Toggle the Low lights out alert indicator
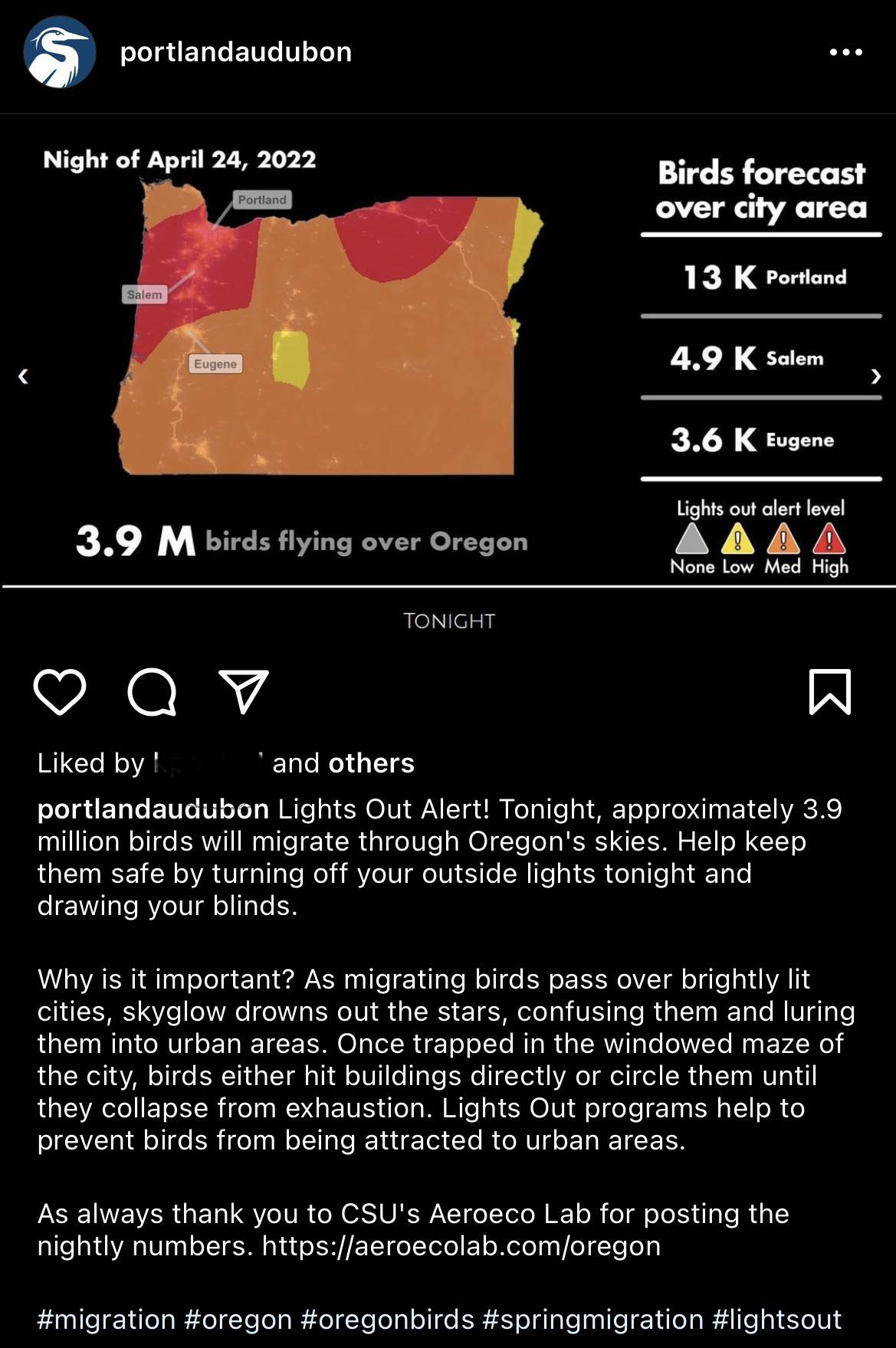896x1348 pixels. tap(738, 539)
